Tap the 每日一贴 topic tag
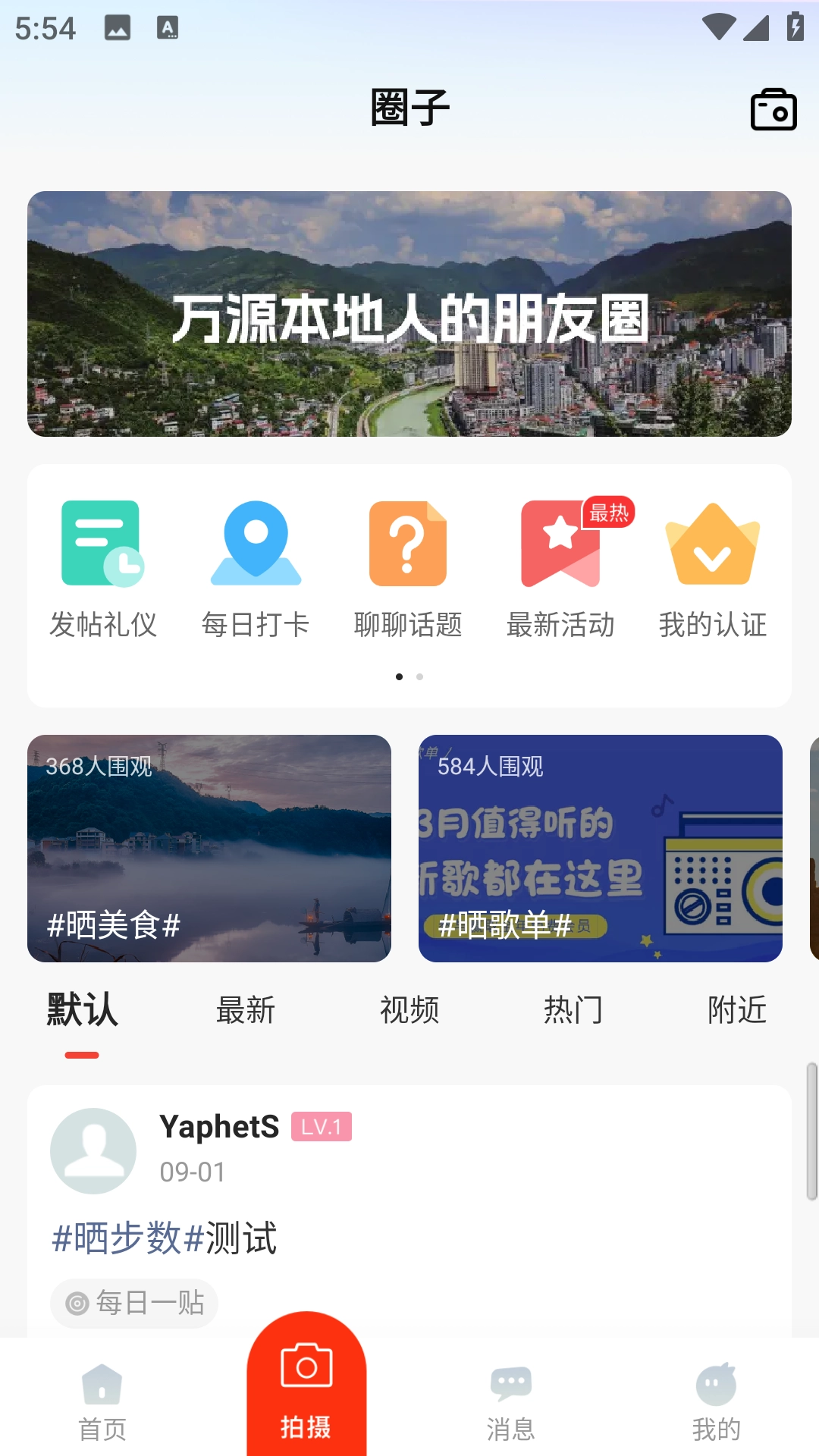 pos(133,1303)
